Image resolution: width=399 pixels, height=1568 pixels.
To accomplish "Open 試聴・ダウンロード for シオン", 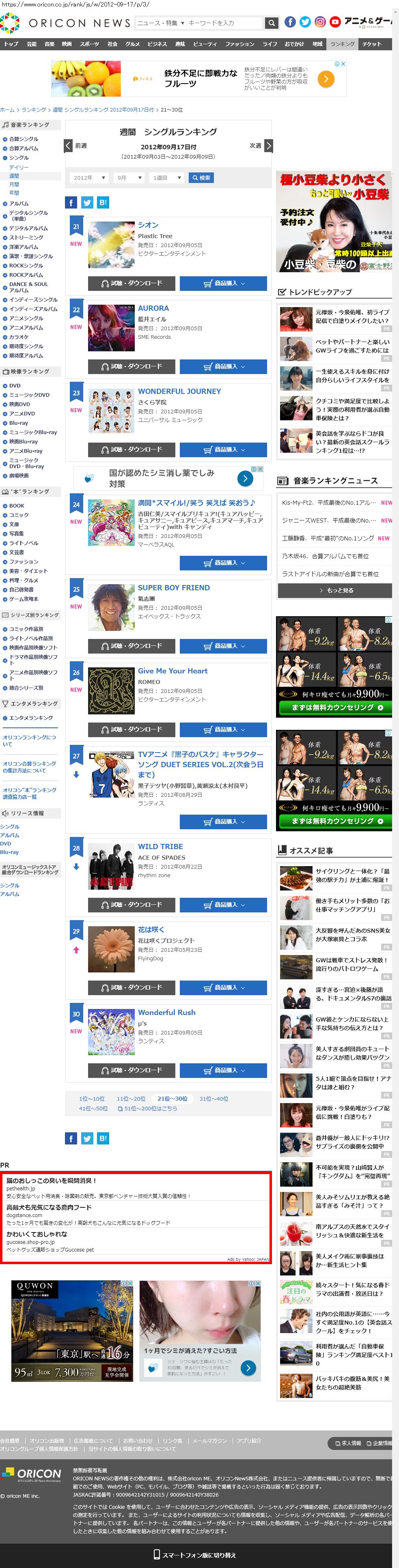I will 132,283.
